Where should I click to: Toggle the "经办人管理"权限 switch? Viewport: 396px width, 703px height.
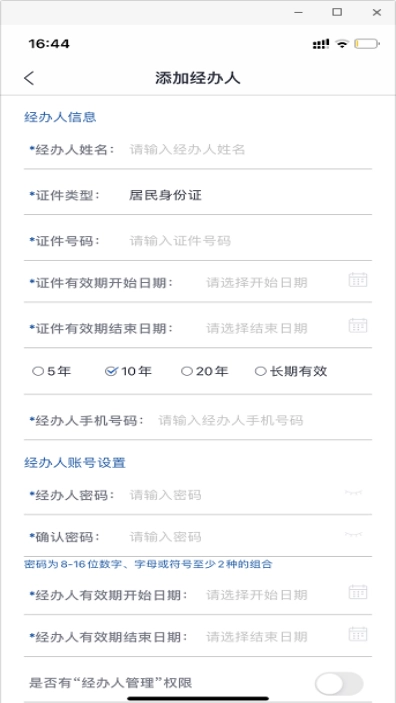click(x=339, y=684)
